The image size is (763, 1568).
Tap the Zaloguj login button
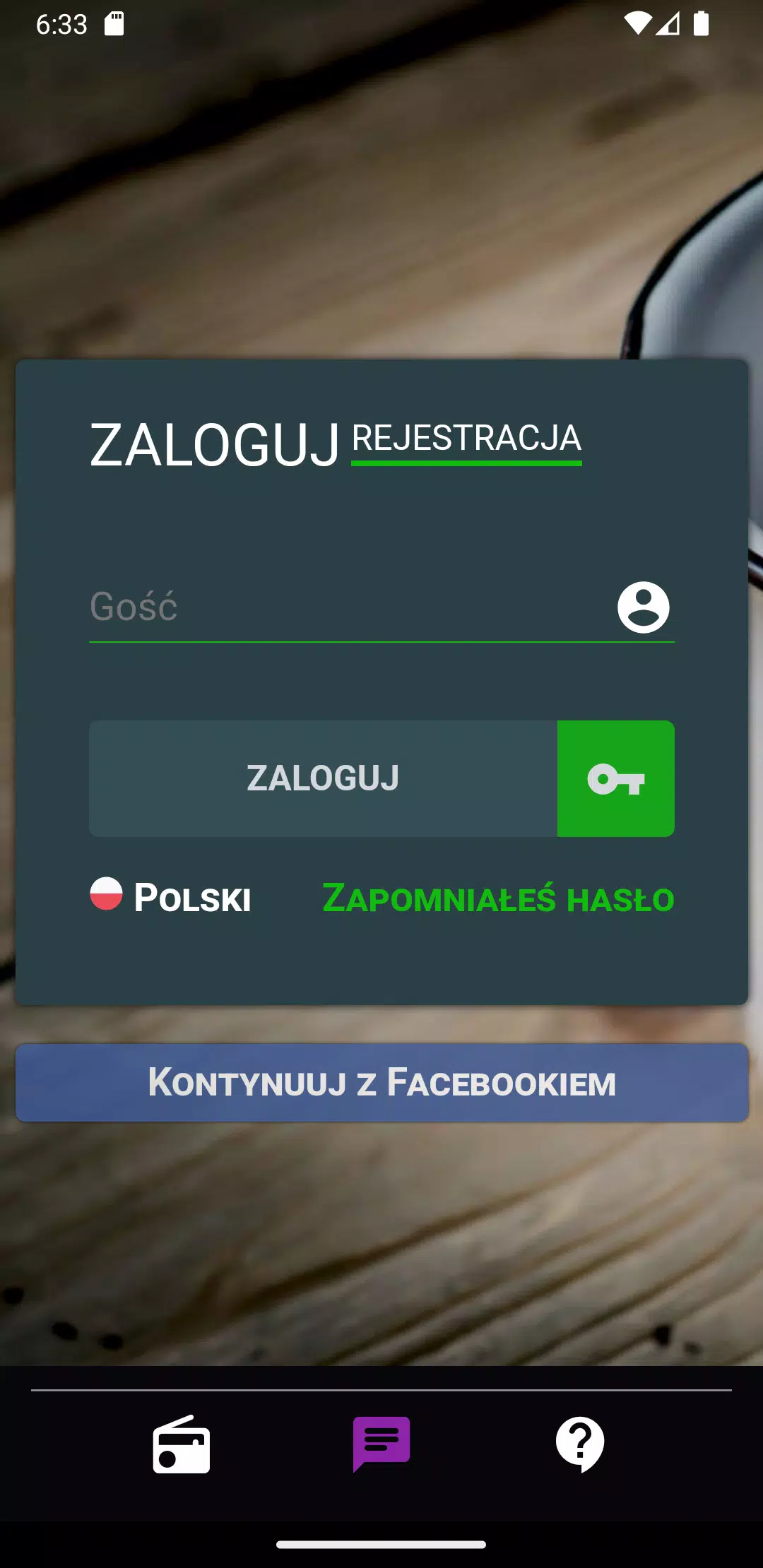click(323, 778)
